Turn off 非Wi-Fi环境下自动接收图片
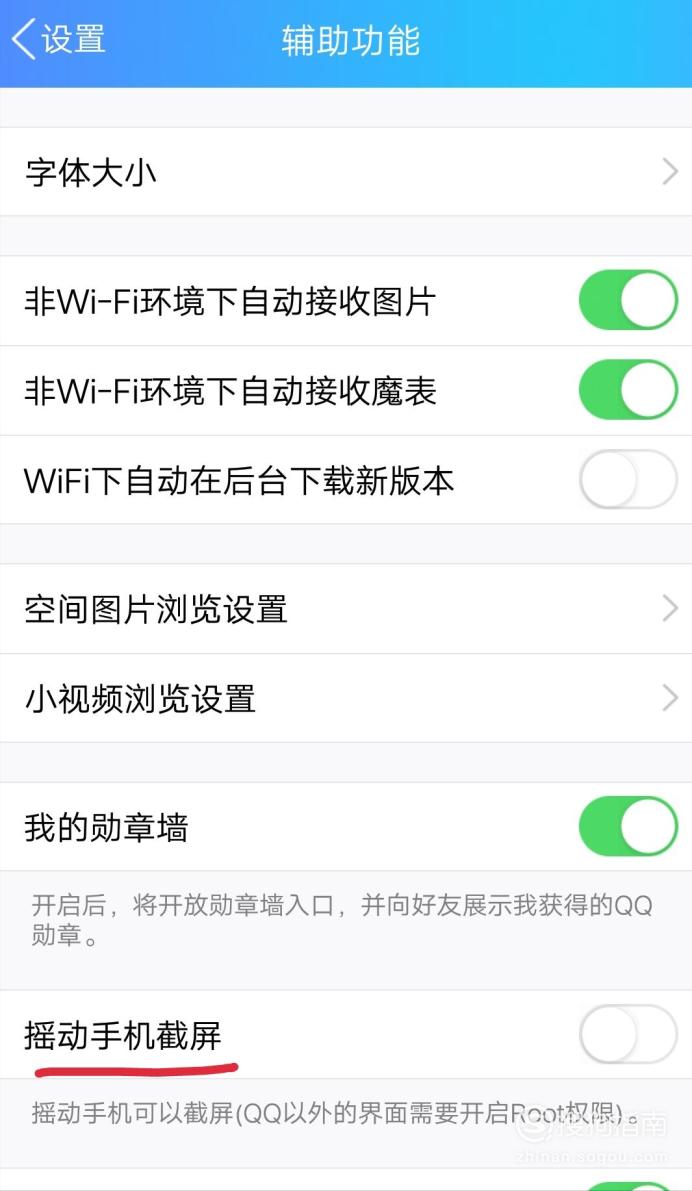Image resolution: width=692 pixels, height=1191 pixels. 628,300
